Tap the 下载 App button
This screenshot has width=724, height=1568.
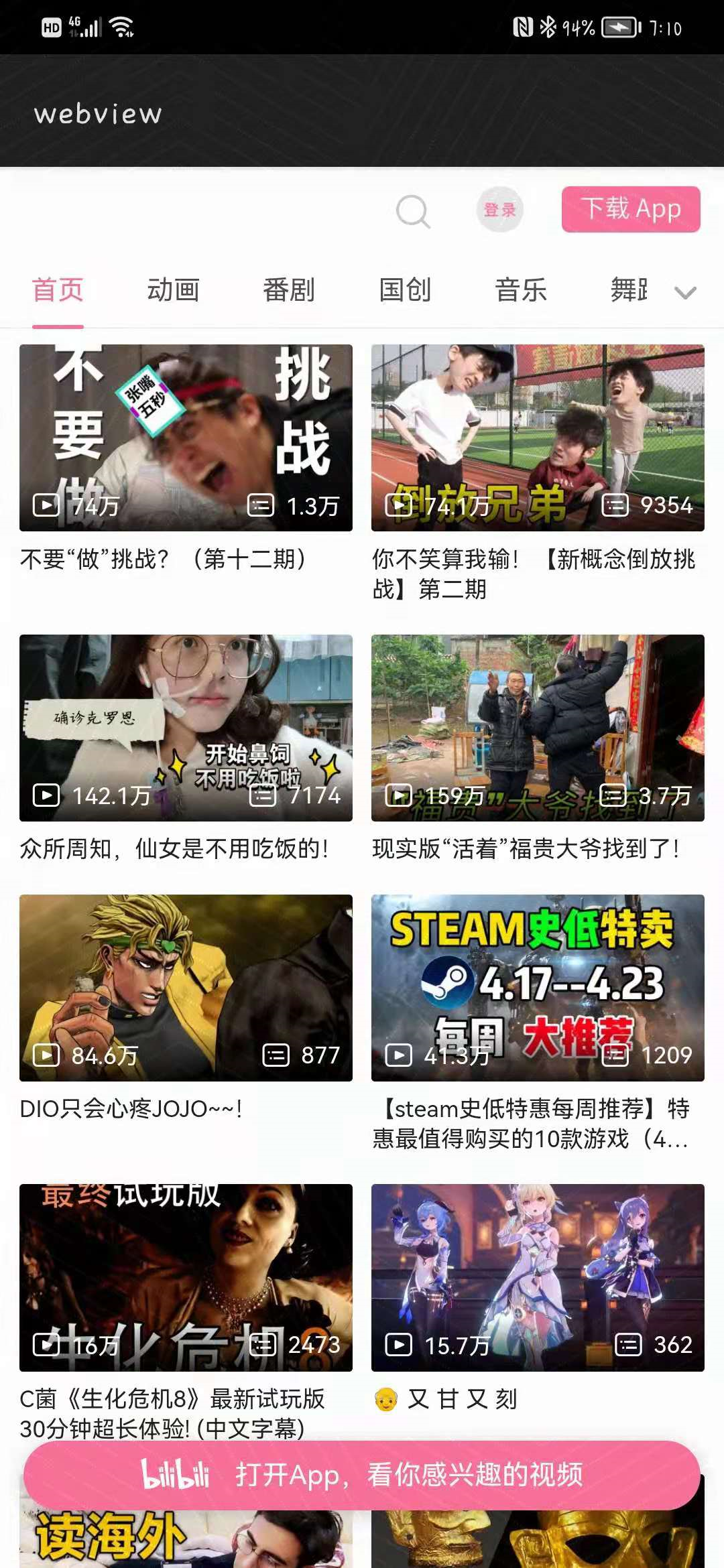point(630,209)
